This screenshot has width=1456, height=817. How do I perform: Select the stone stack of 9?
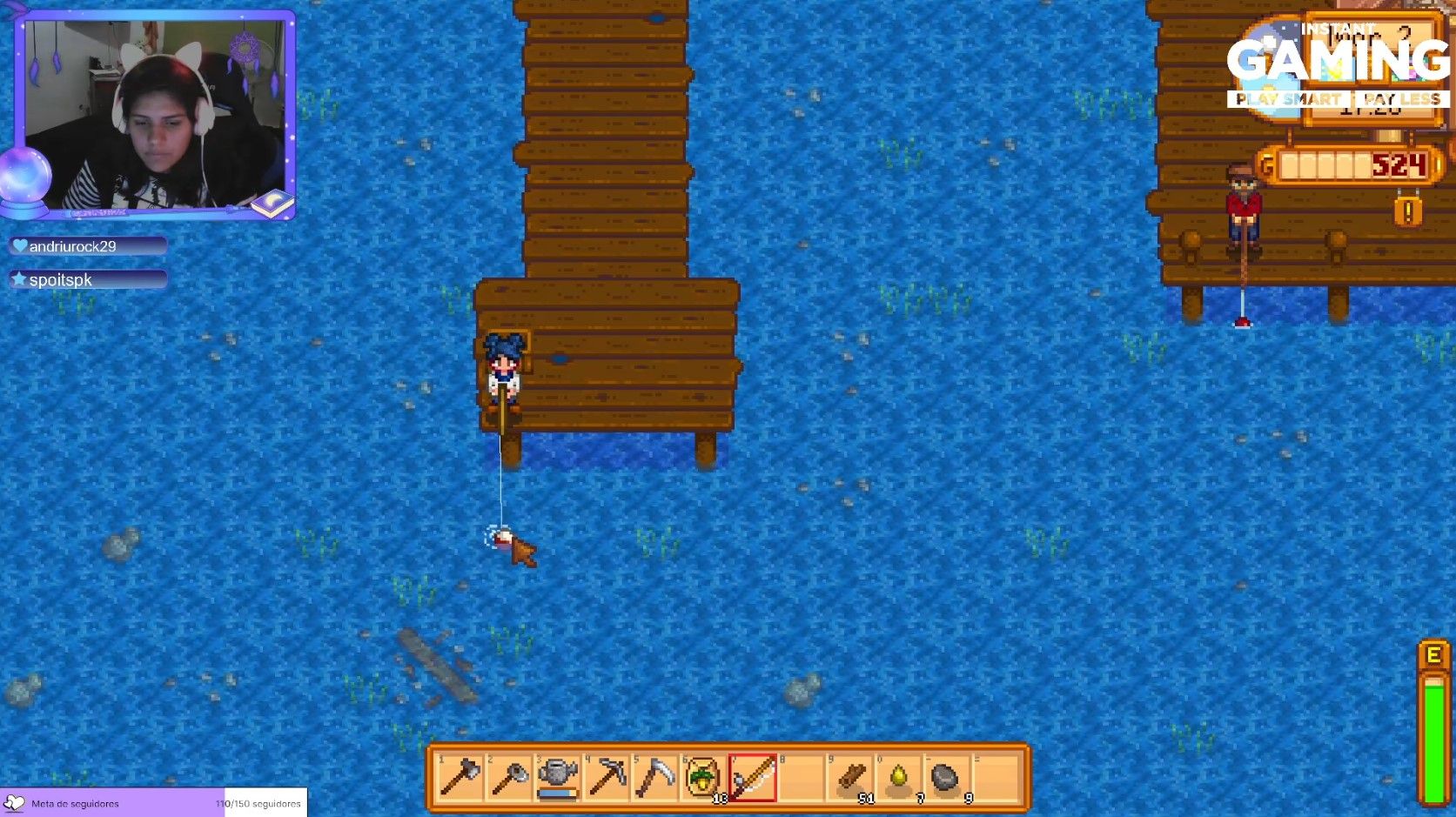pyautogui.click(x=947, y=776)
